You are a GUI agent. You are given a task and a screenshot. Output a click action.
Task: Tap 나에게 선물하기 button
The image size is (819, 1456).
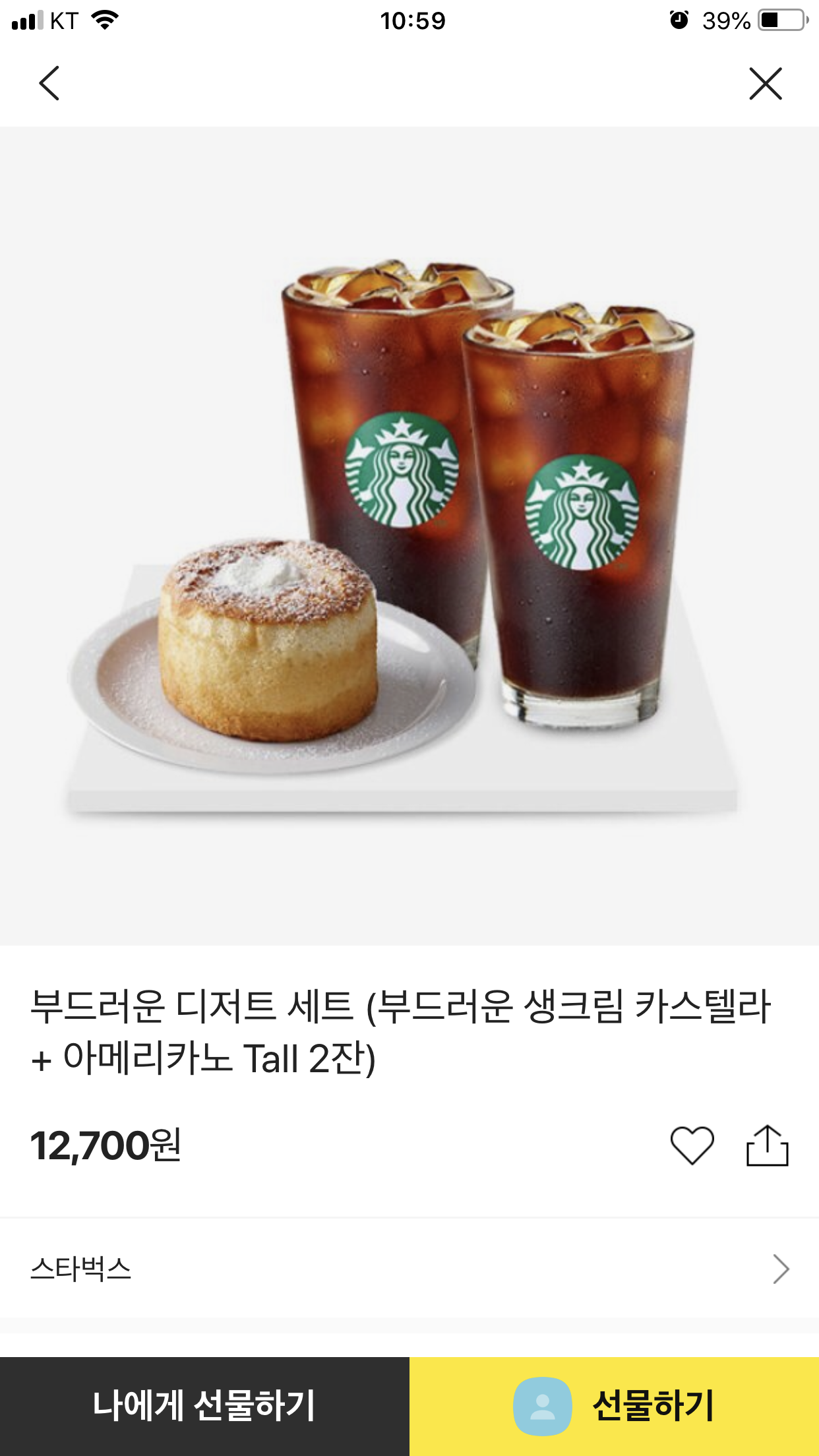(204, 1406)
